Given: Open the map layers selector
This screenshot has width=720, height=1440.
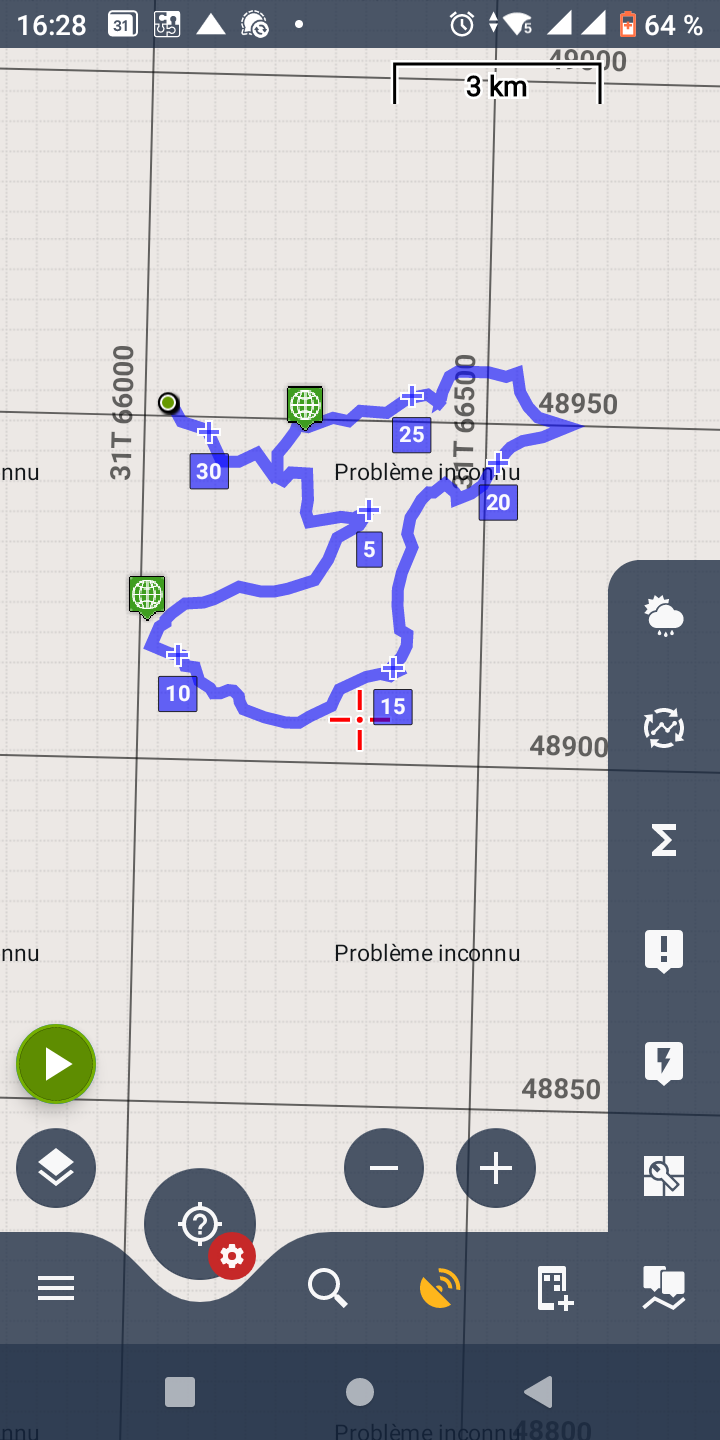Looking at the screenshot, I should tap(56, 1167).
